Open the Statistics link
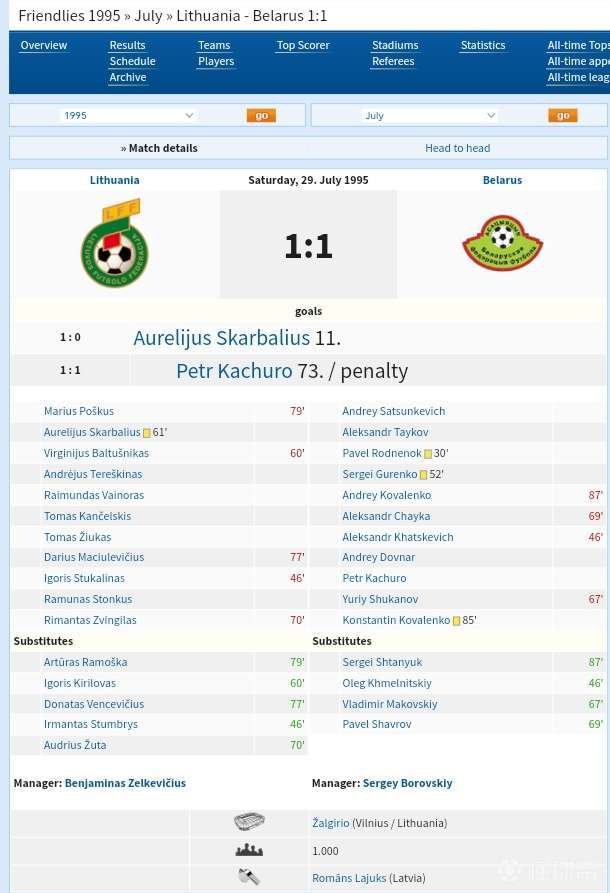 482,45
